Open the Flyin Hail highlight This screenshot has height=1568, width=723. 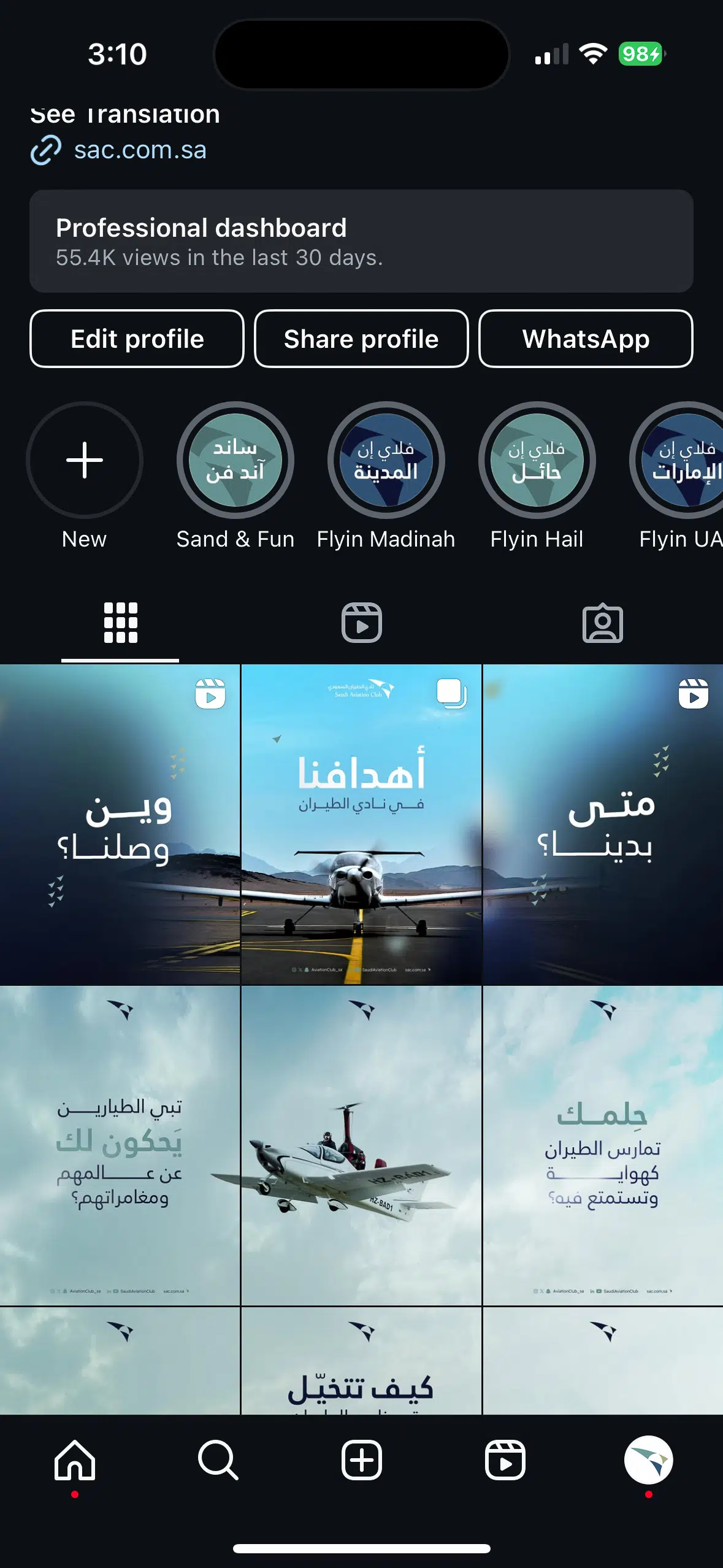(537, 460)
